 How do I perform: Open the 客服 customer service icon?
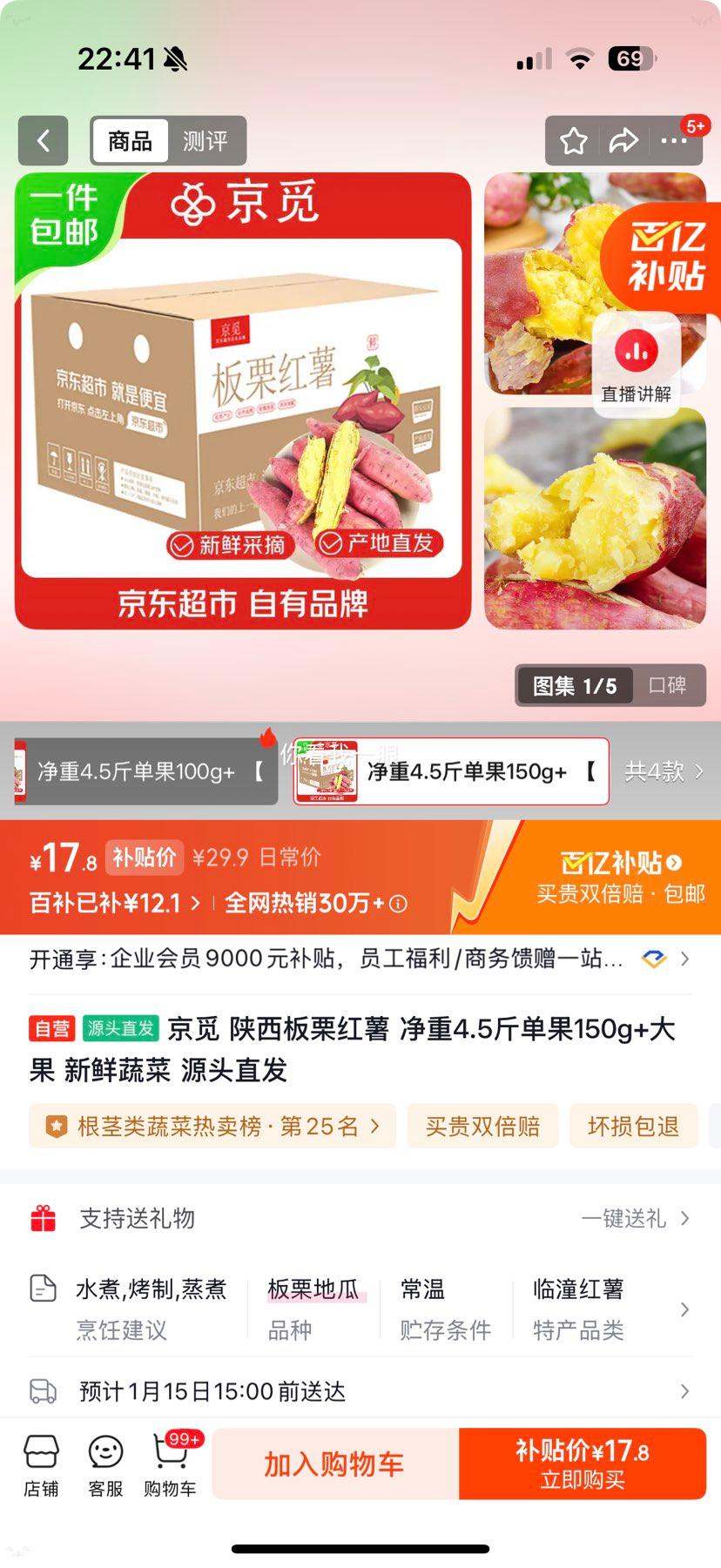[x=105, y=1463]
